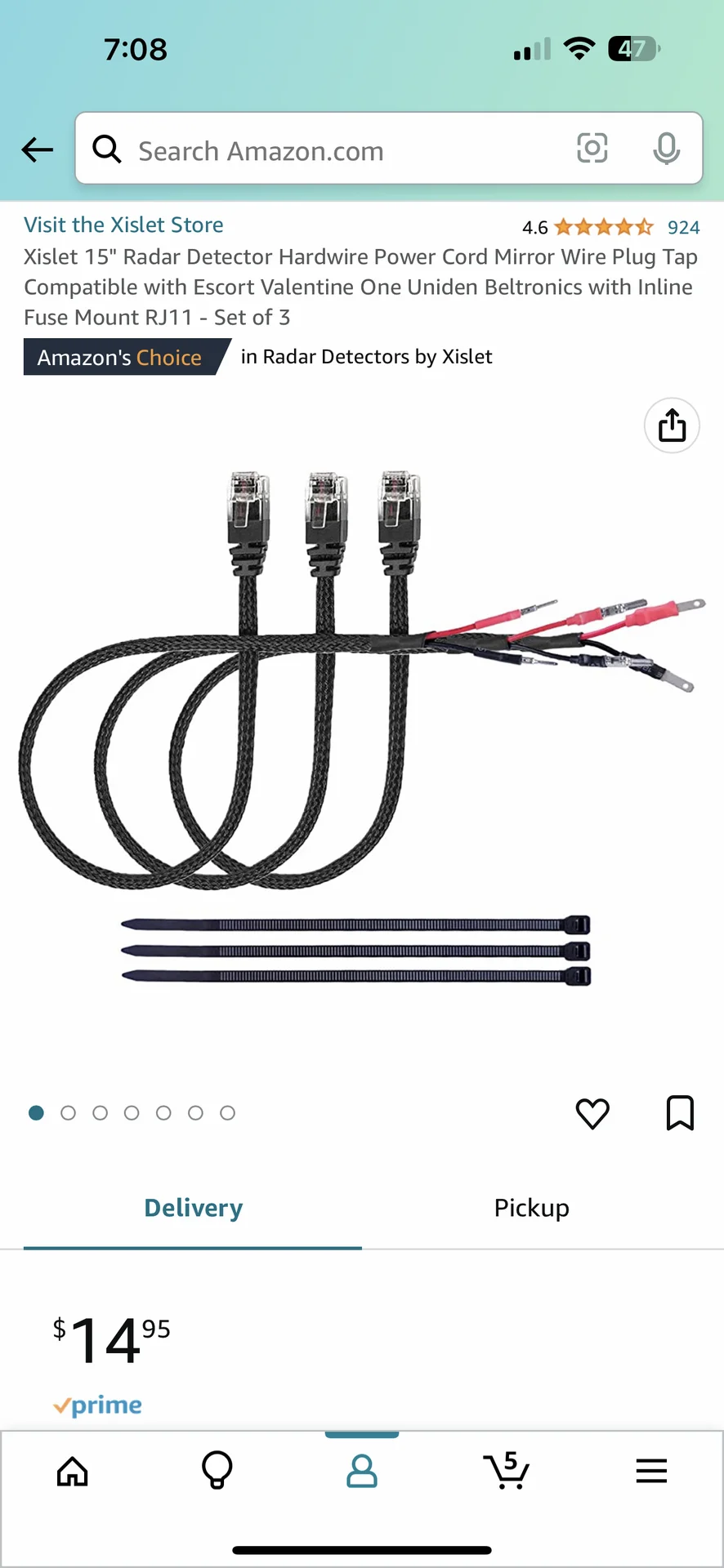Image resolution: width=724 pixels, height=1568 pixels.
Task: Save product with bookmark icon
Action: click(x=679, y=1113)
